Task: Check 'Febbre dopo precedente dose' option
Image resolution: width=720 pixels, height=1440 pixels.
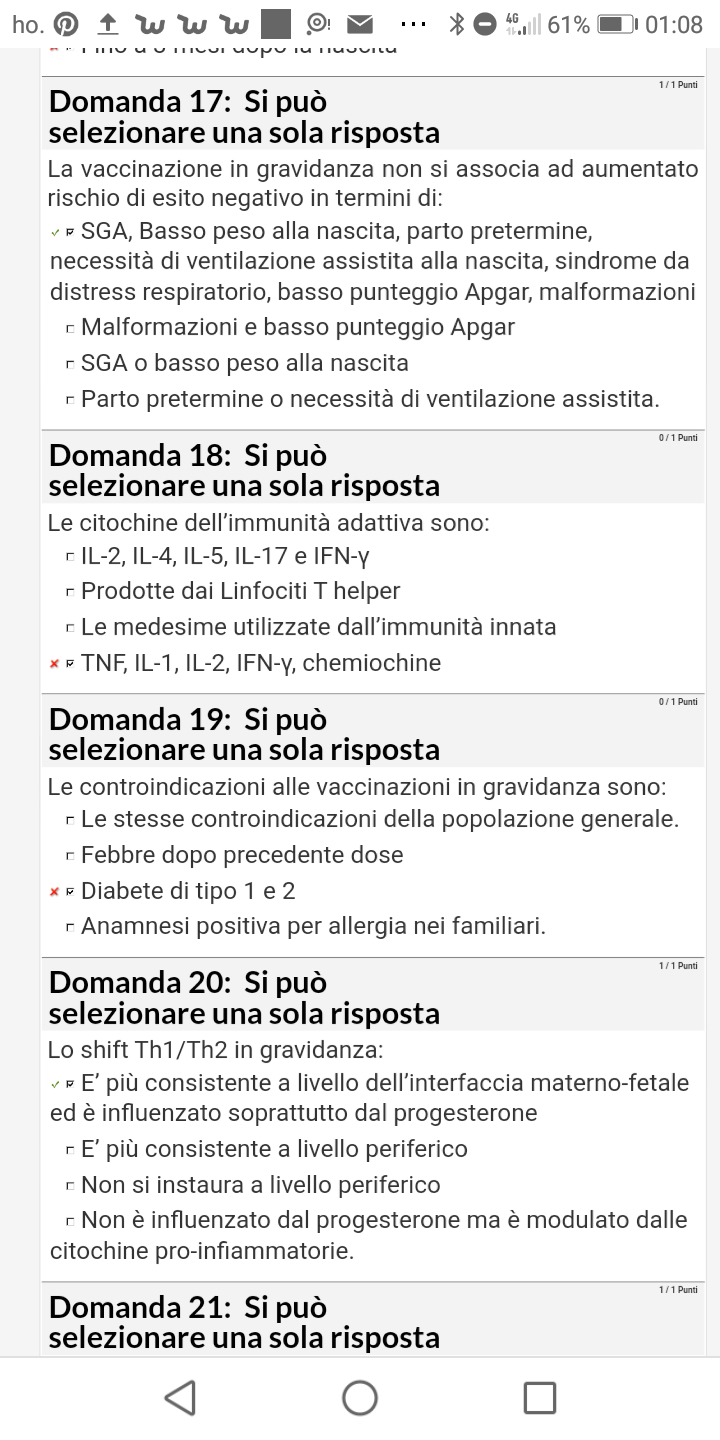Action: (x=70, y=857)
